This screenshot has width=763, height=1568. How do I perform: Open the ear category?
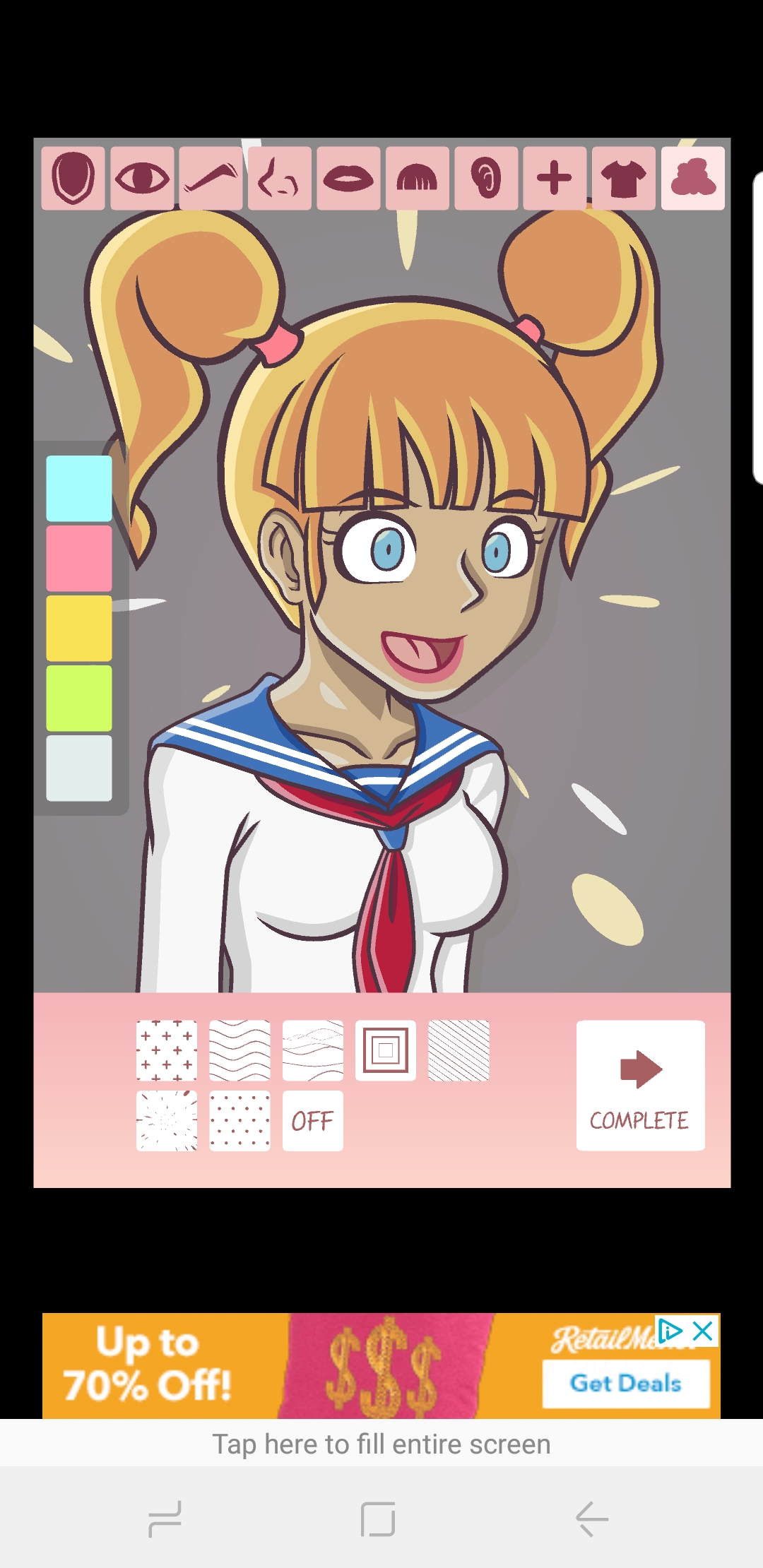[x=486, y=178]
